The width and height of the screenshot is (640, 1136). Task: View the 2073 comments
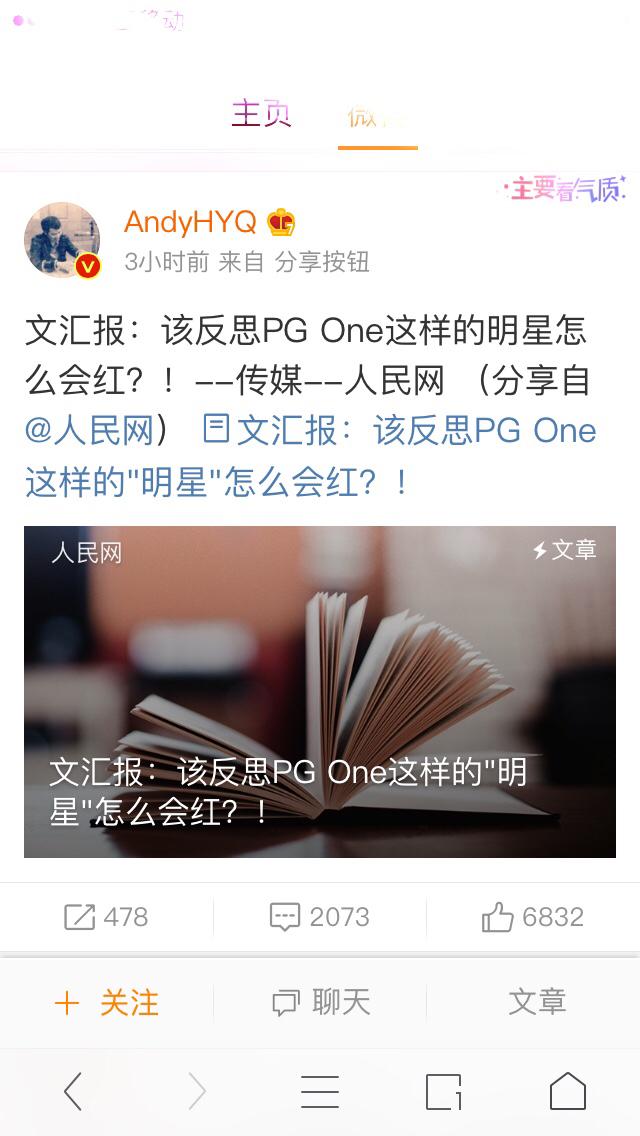click(x=320, y=917)
